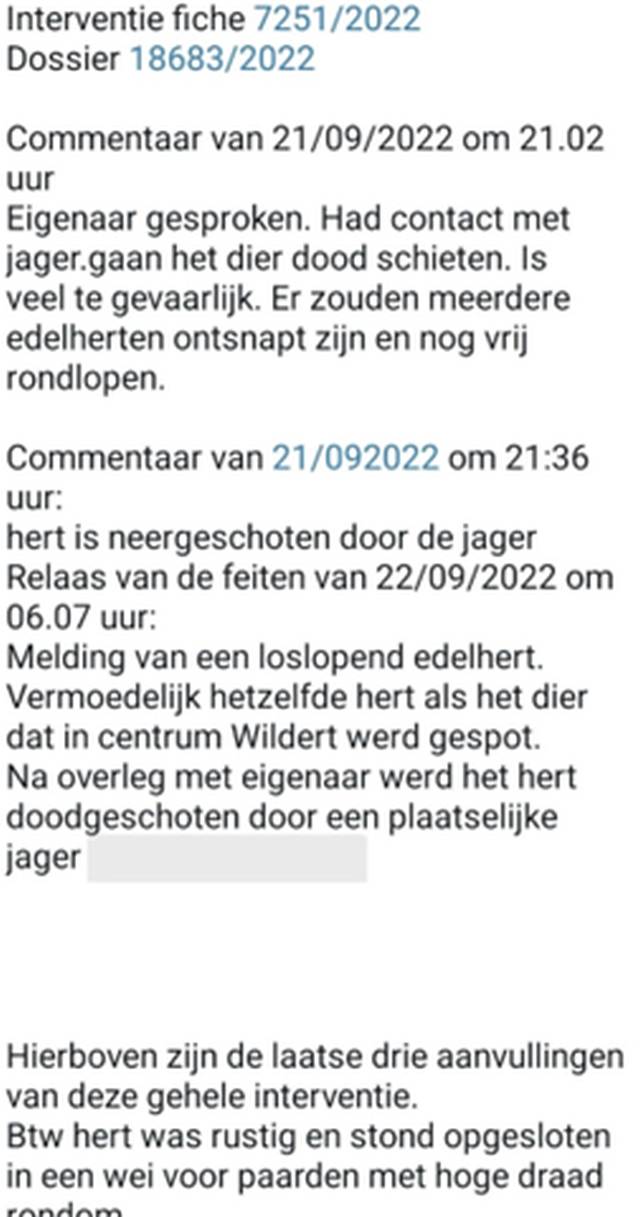Image resolution: width=640 pixels, height=1217 pixels.
Task: Open the linked fiche number 7251/2022
Action: (336, 19)
